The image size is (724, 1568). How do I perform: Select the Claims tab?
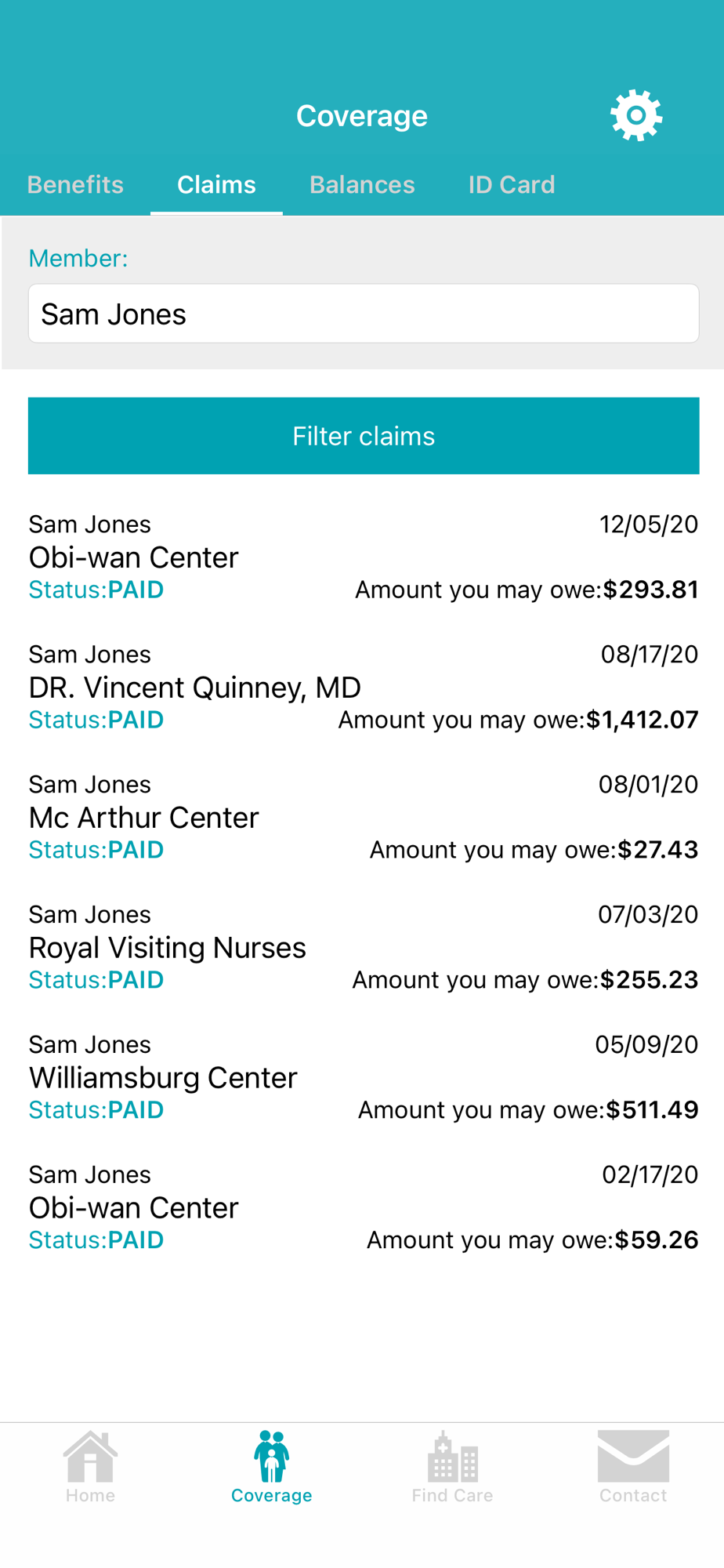pyautogui.click(x=216, y=185)
